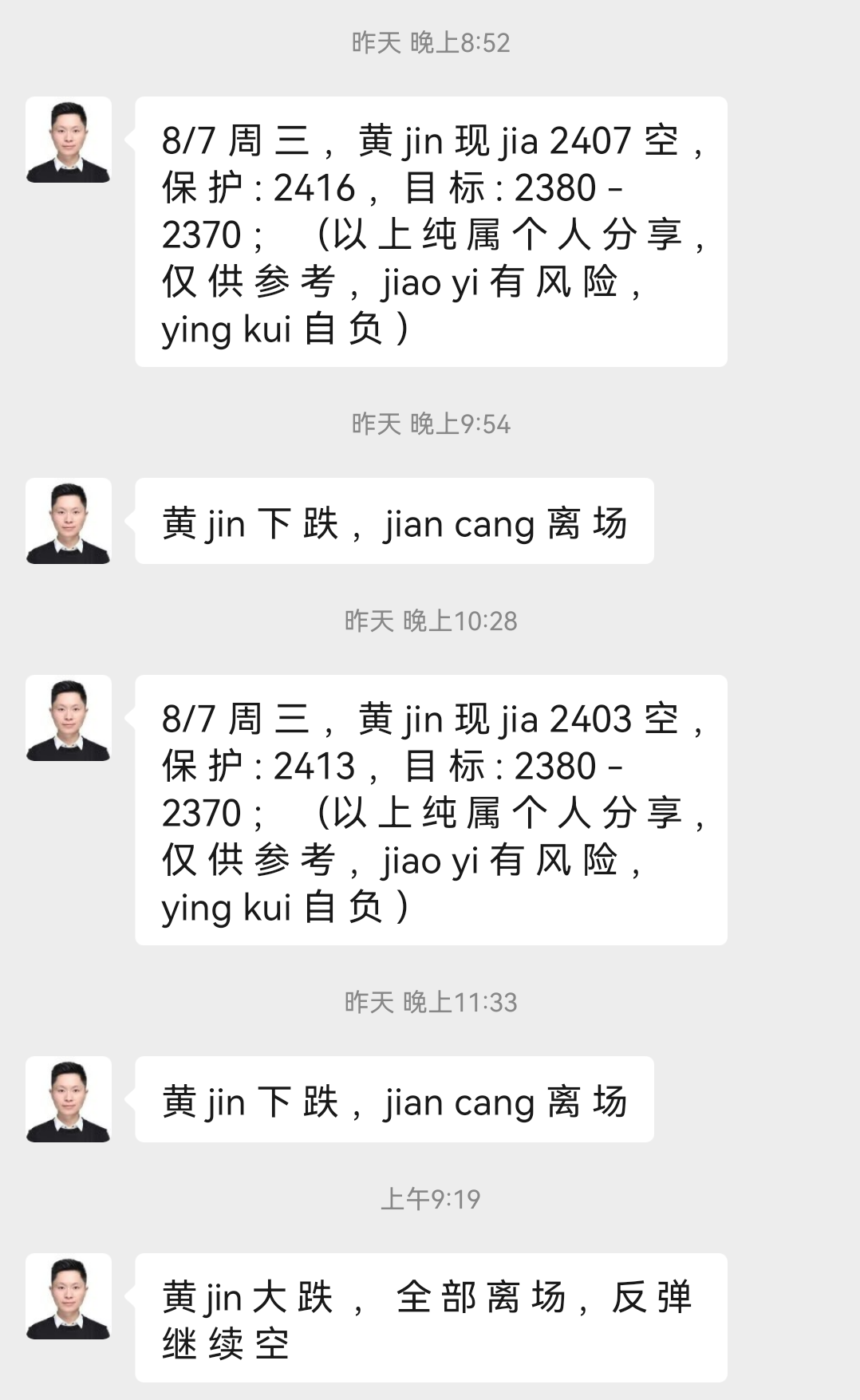
Task: Open sender's avatar beside the 2403 message
Action: click(69, 718)
